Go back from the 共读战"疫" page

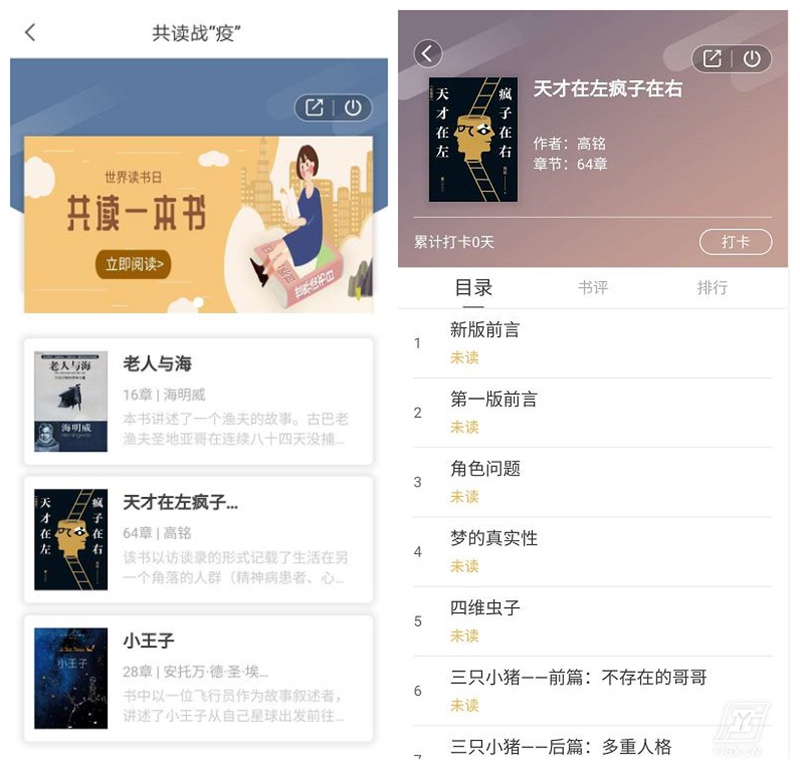pyautogui.click(x=30, y=32)
